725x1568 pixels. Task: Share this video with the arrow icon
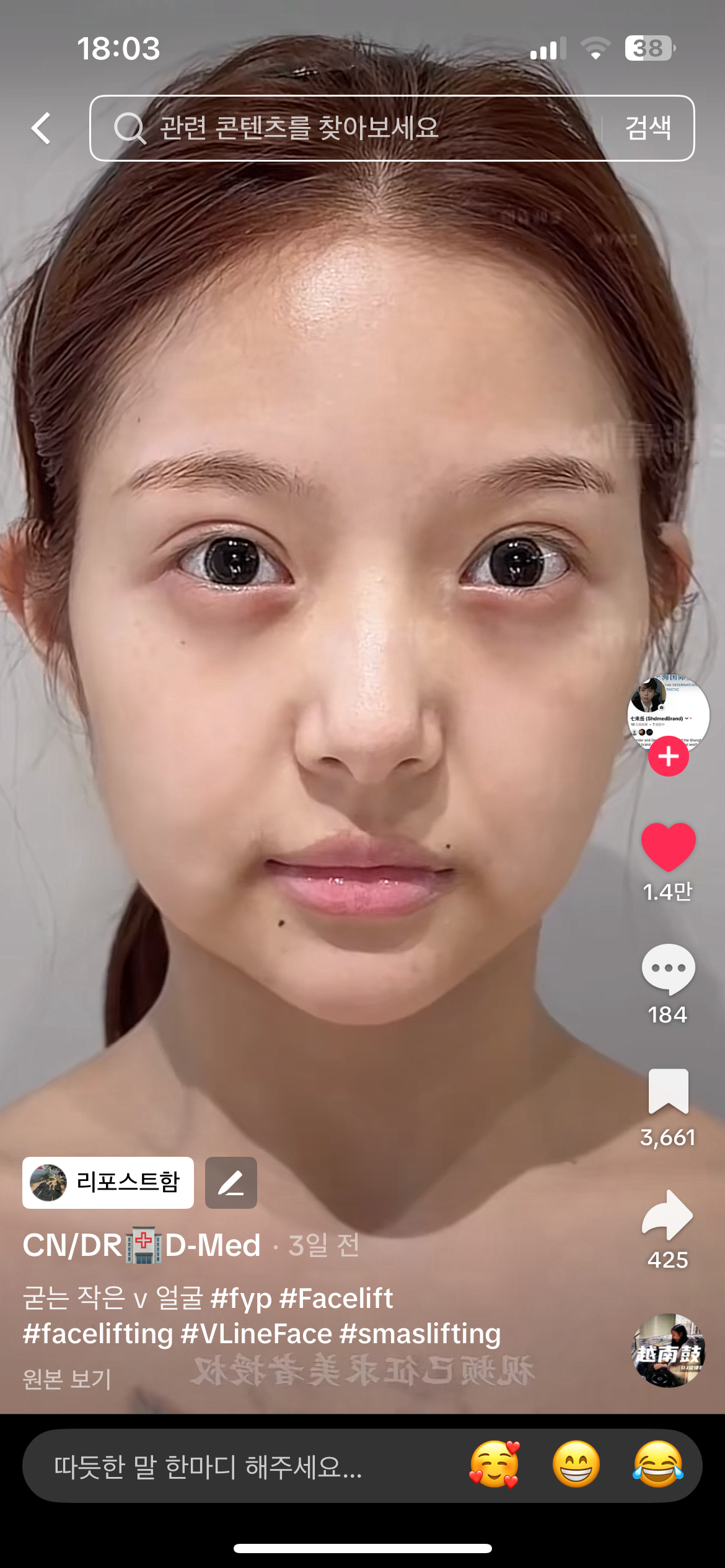click(x=668, y=1214)
